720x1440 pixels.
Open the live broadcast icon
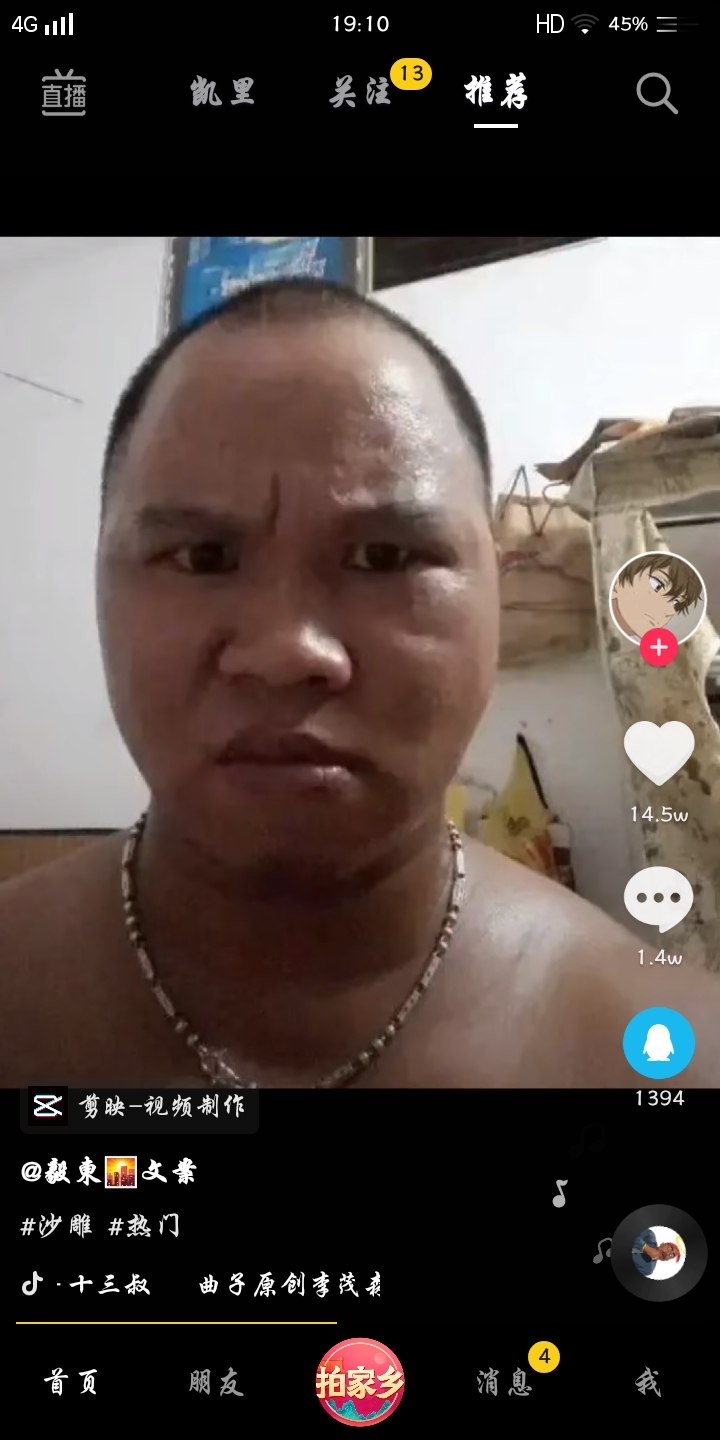(x=63, y=94)
